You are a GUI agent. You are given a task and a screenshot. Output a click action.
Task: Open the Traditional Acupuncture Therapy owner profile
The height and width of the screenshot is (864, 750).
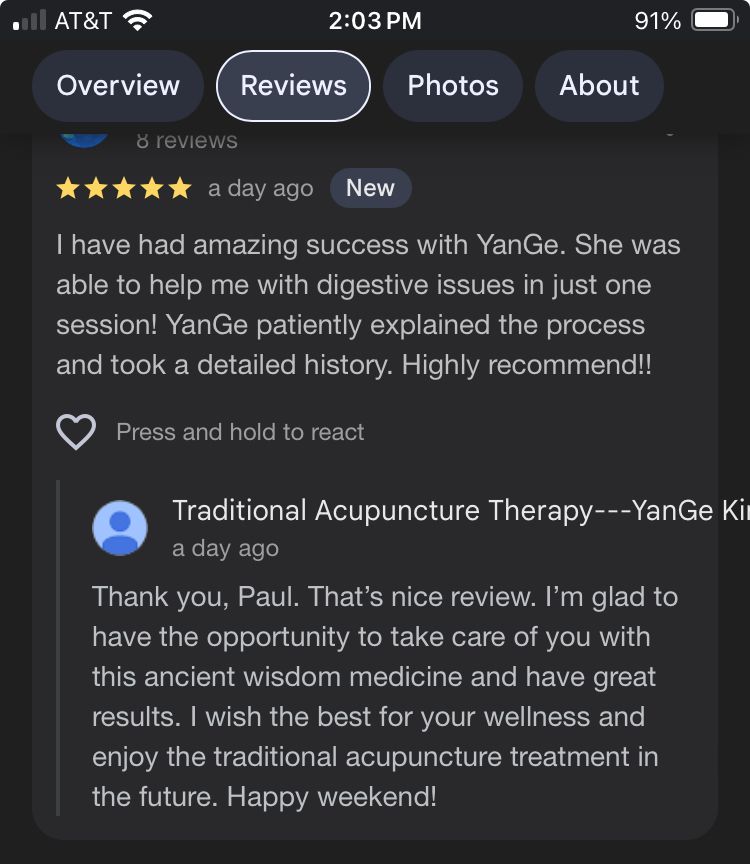[x=119, y=528]
